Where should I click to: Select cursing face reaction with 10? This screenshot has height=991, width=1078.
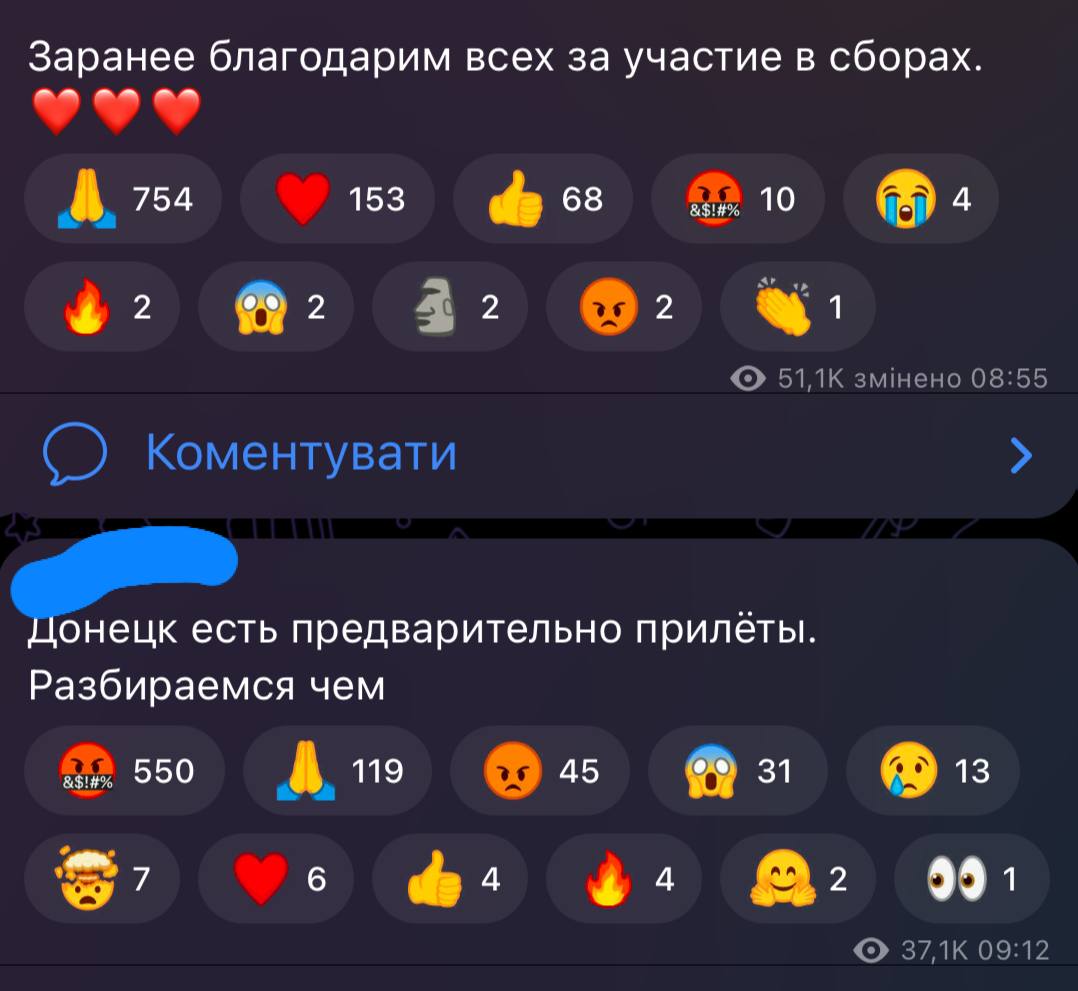pos(738,200)
